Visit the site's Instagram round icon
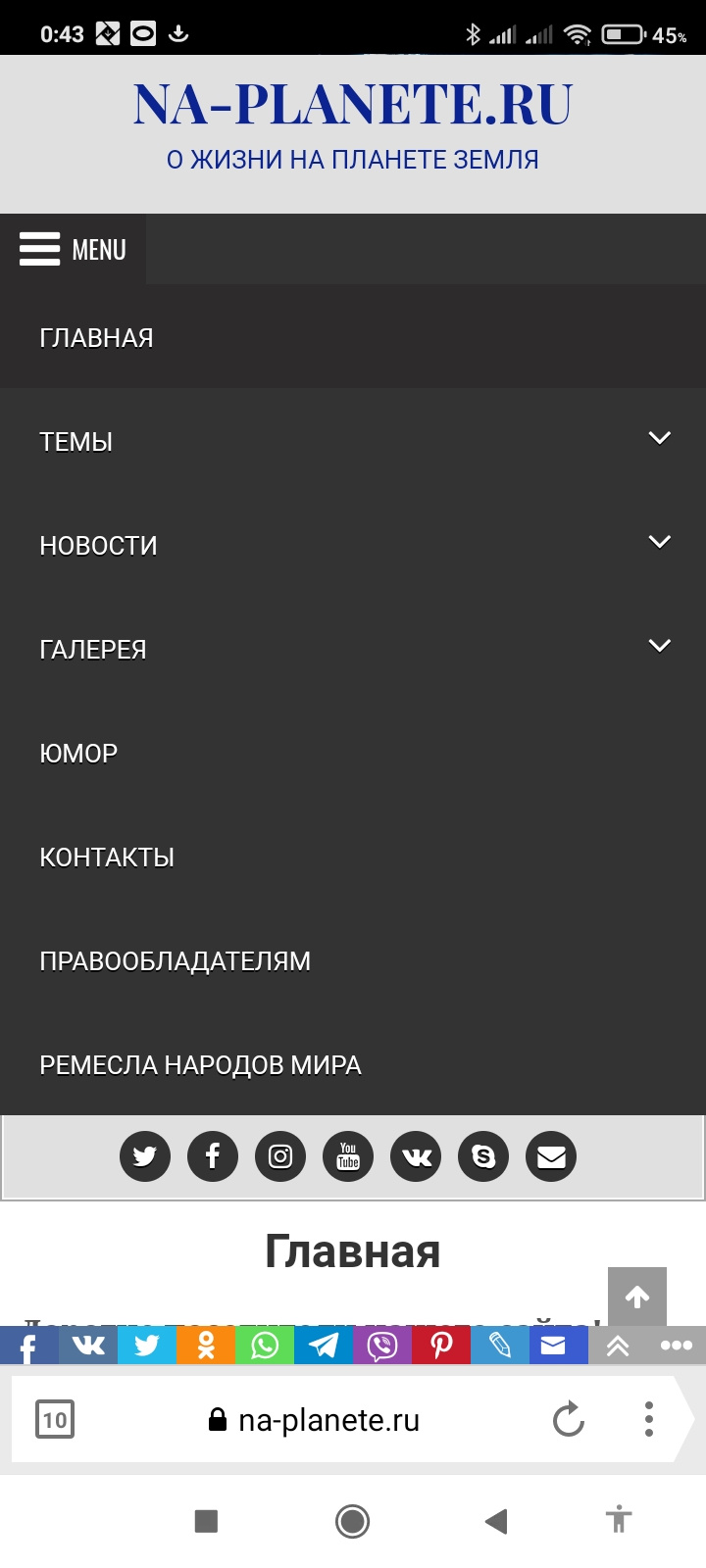 click(280, 1156)
